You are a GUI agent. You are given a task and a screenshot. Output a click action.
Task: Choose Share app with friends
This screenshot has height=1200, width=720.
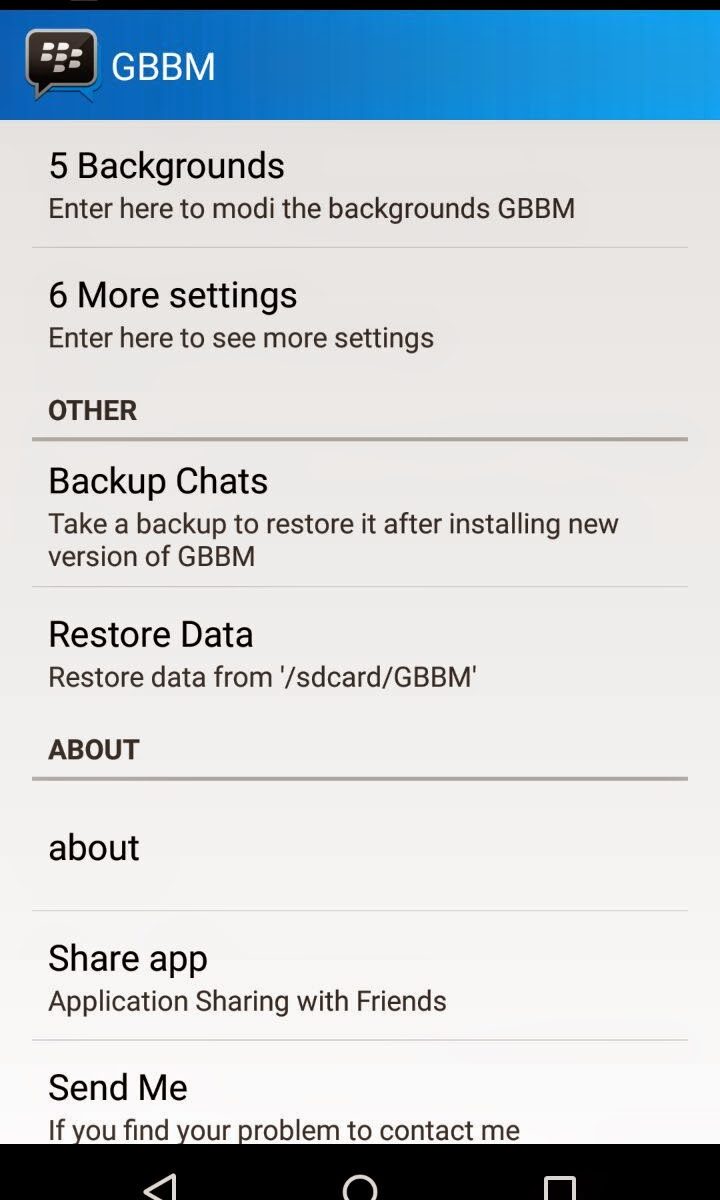click(x=360, y=976)
